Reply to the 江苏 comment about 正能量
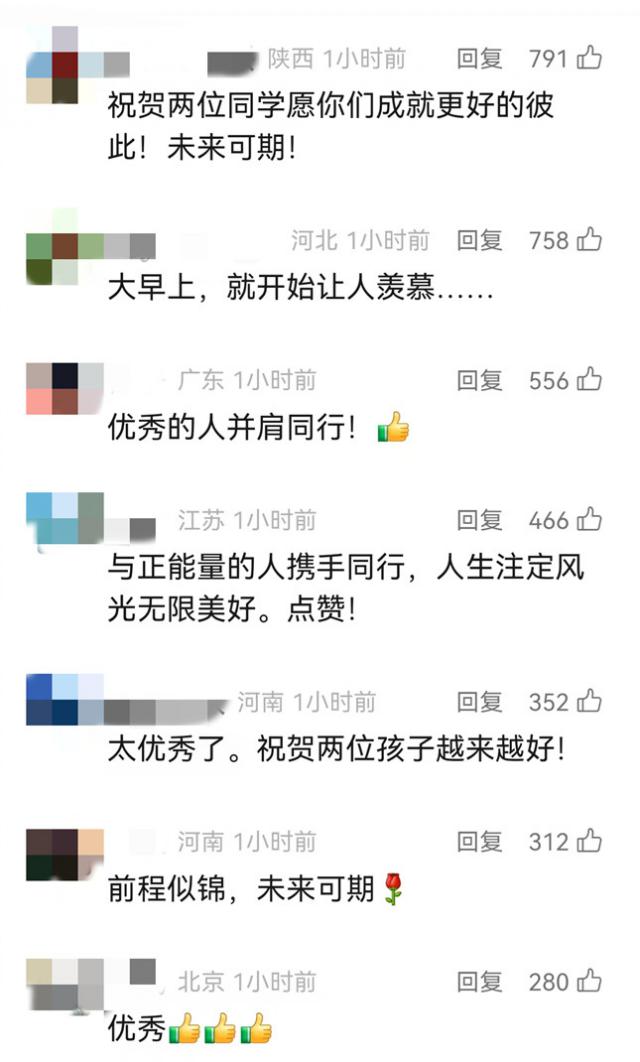Viewport: 640px width, 1062px height. click(x=479, y=520)
